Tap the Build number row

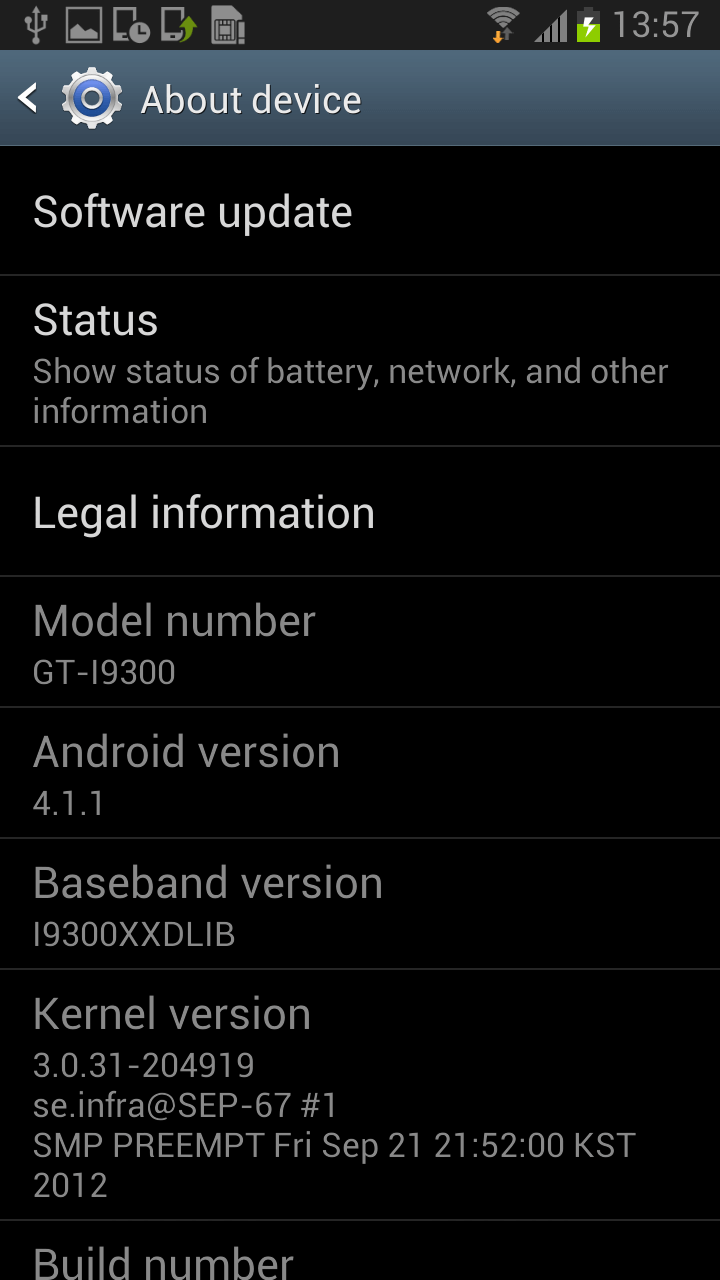360,1251
